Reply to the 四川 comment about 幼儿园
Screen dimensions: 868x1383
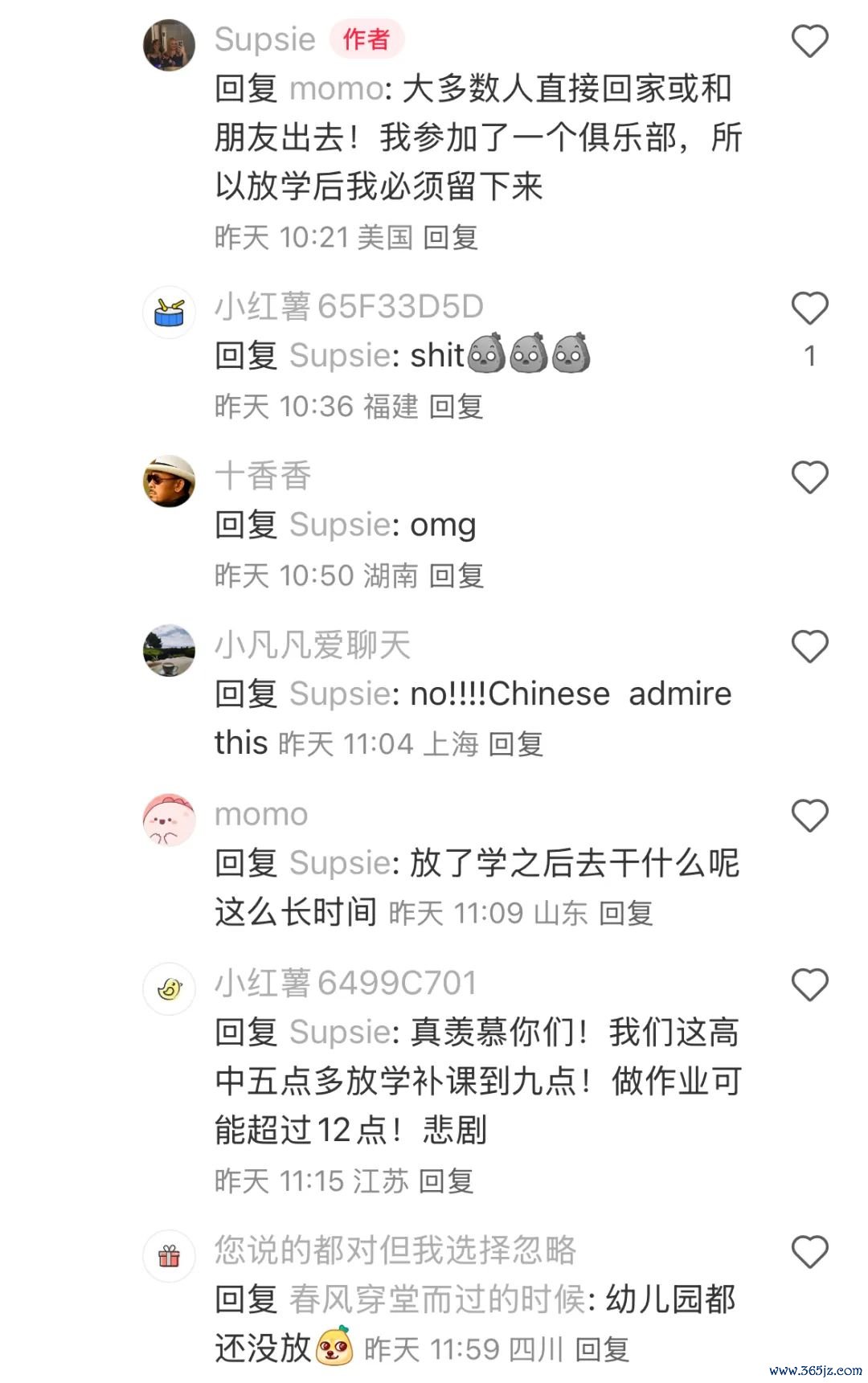click(x=602, y=1350)
